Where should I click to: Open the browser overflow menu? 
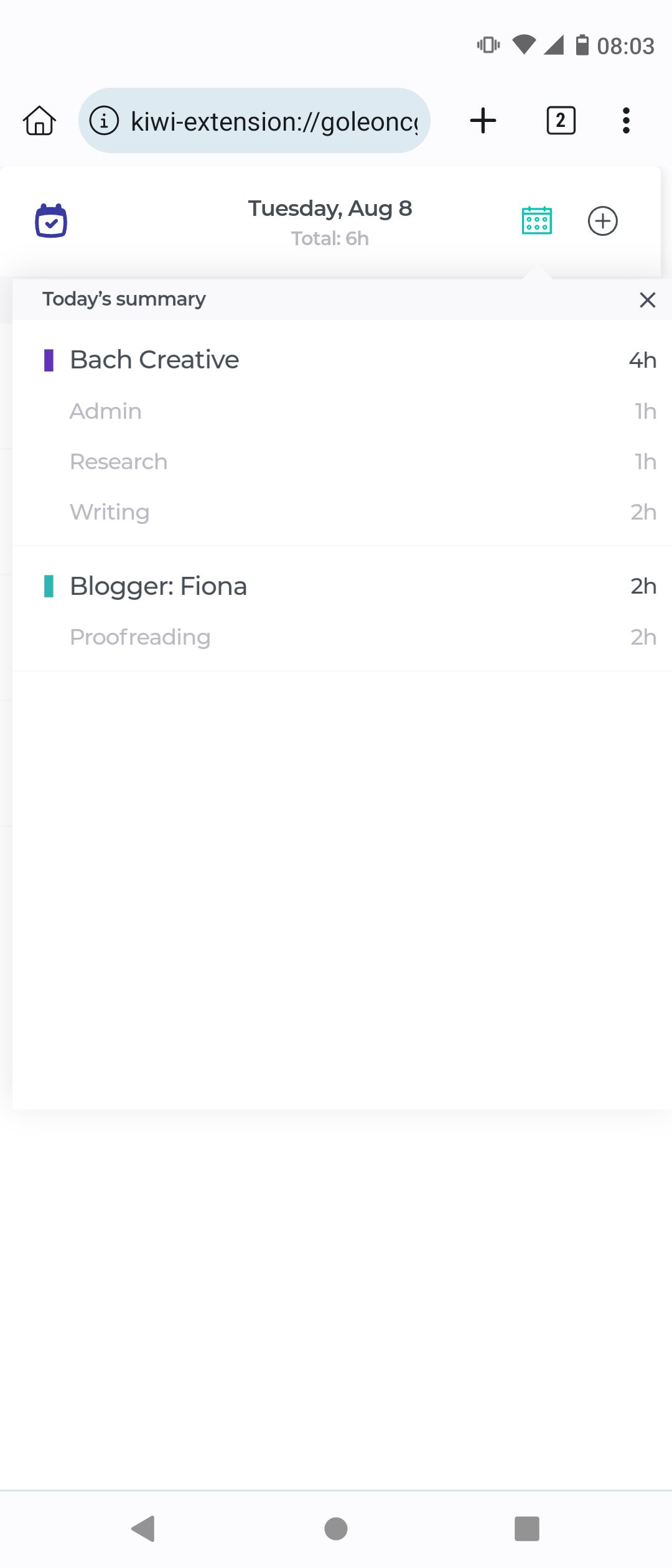[x=626, y=121]
